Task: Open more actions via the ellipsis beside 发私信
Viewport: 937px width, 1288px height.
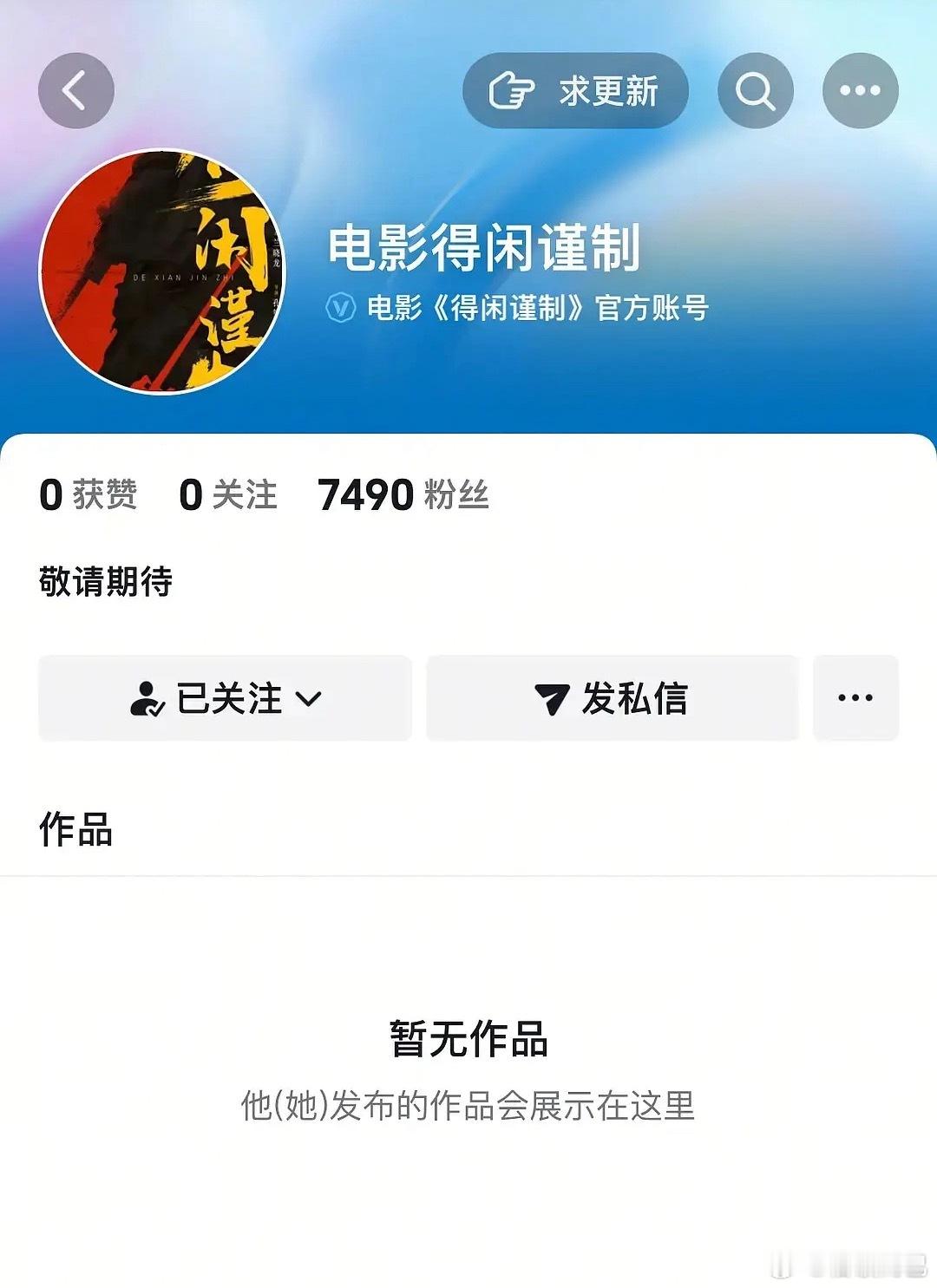Action: point(856,698)
